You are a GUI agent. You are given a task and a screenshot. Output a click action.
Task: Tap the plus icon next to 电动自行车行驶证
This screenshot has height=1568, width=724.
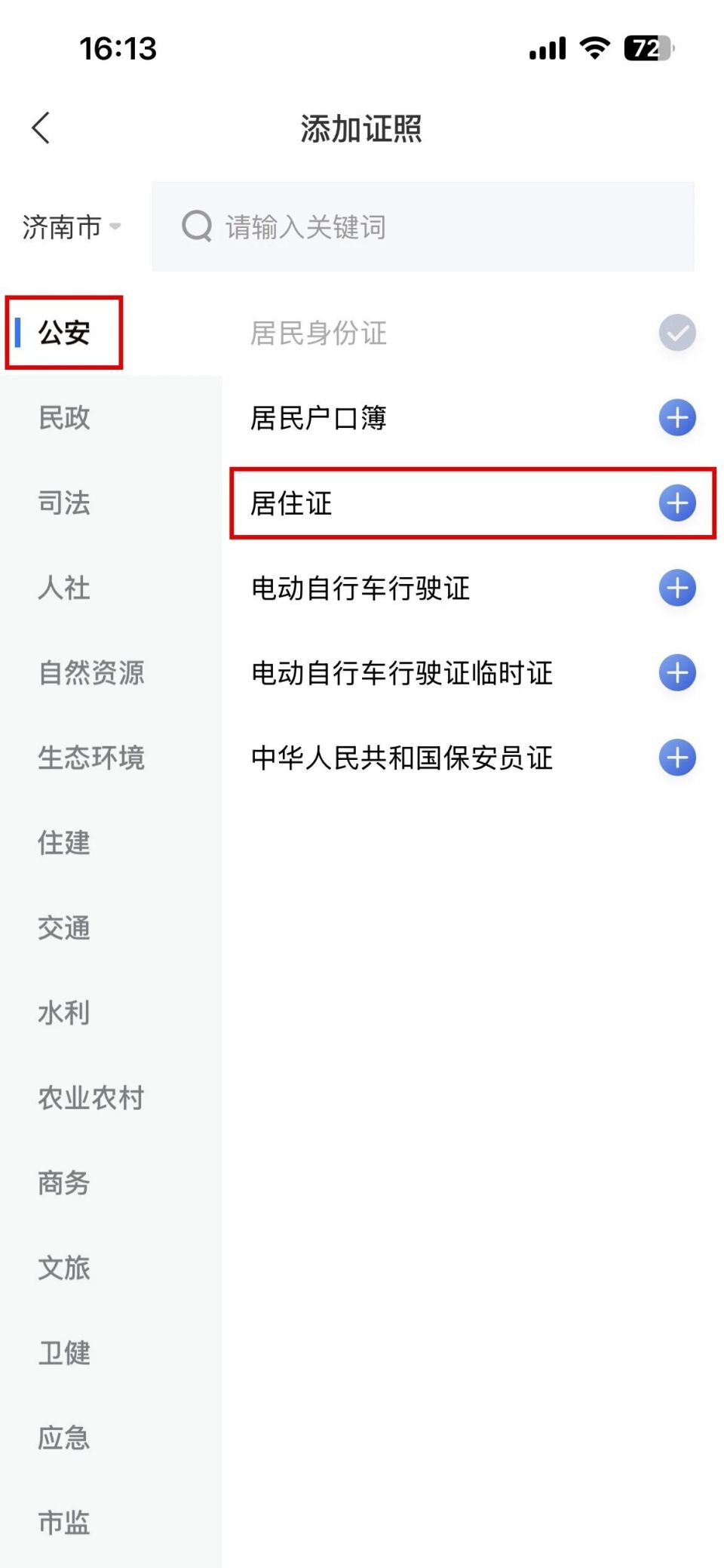coord(676,589)
